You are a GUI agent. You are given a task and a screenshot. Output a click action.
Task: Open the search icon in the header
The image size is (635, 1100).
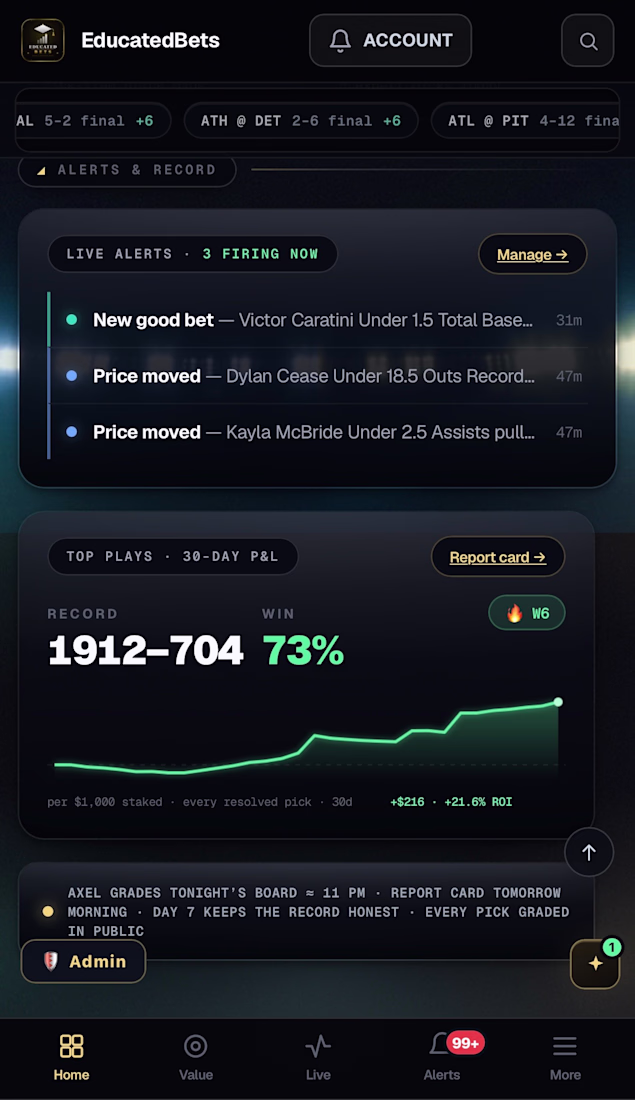coord(587,41)
